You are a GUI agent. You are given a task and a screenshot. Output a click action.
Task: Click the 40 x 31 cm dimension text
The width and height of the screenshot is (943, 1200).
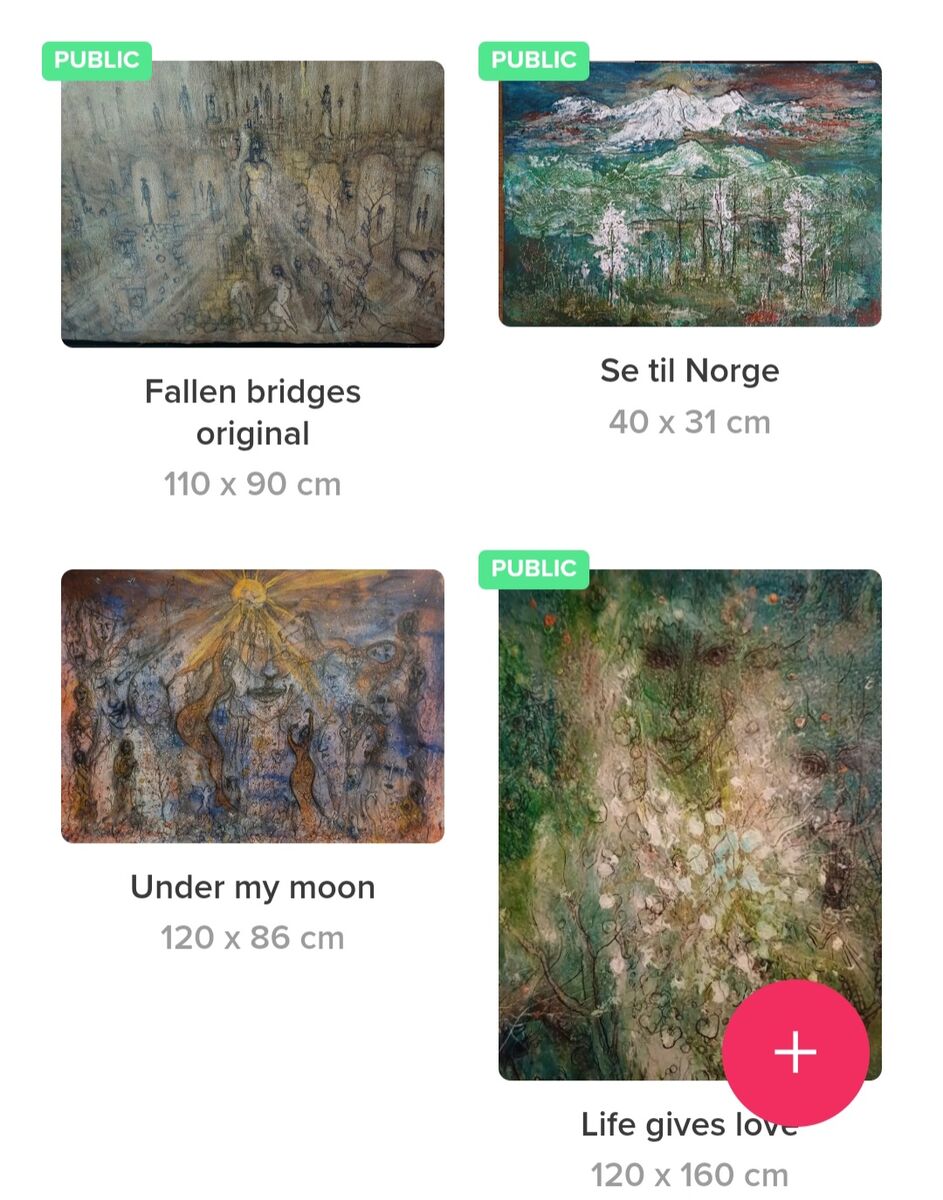click(689, 421)
